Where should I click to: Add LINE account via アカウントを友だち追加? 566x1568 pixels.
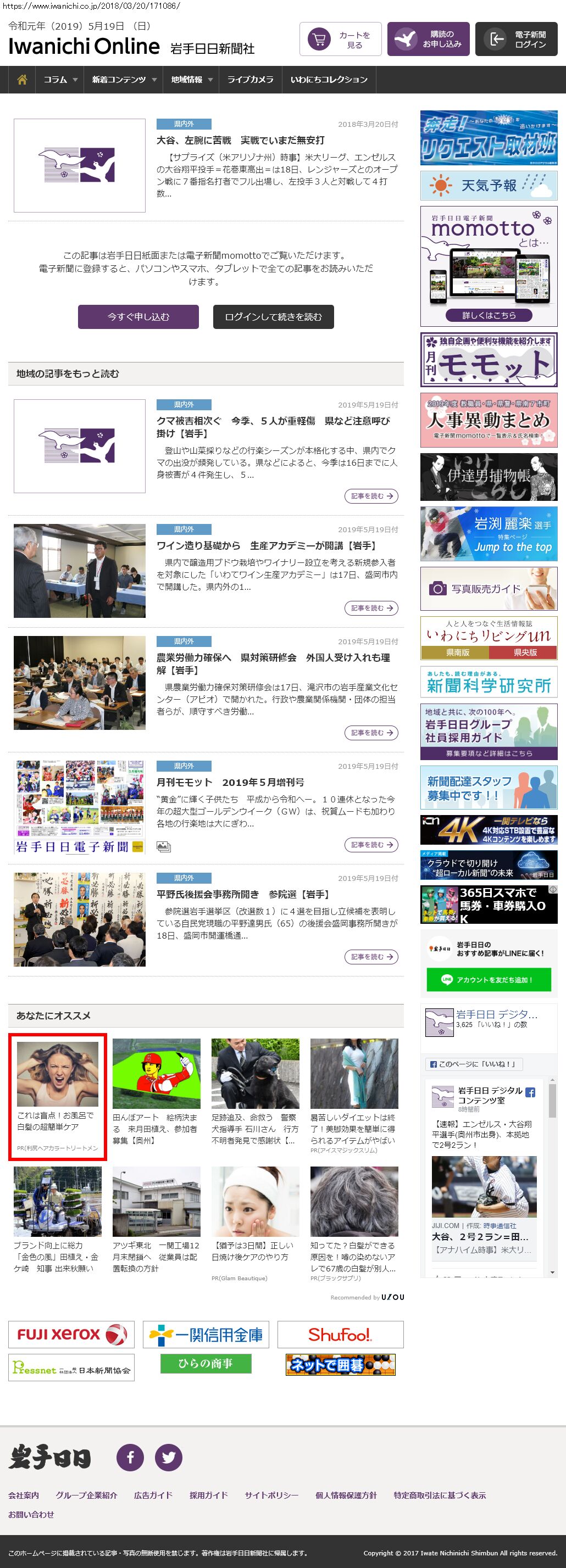point(489,980)
